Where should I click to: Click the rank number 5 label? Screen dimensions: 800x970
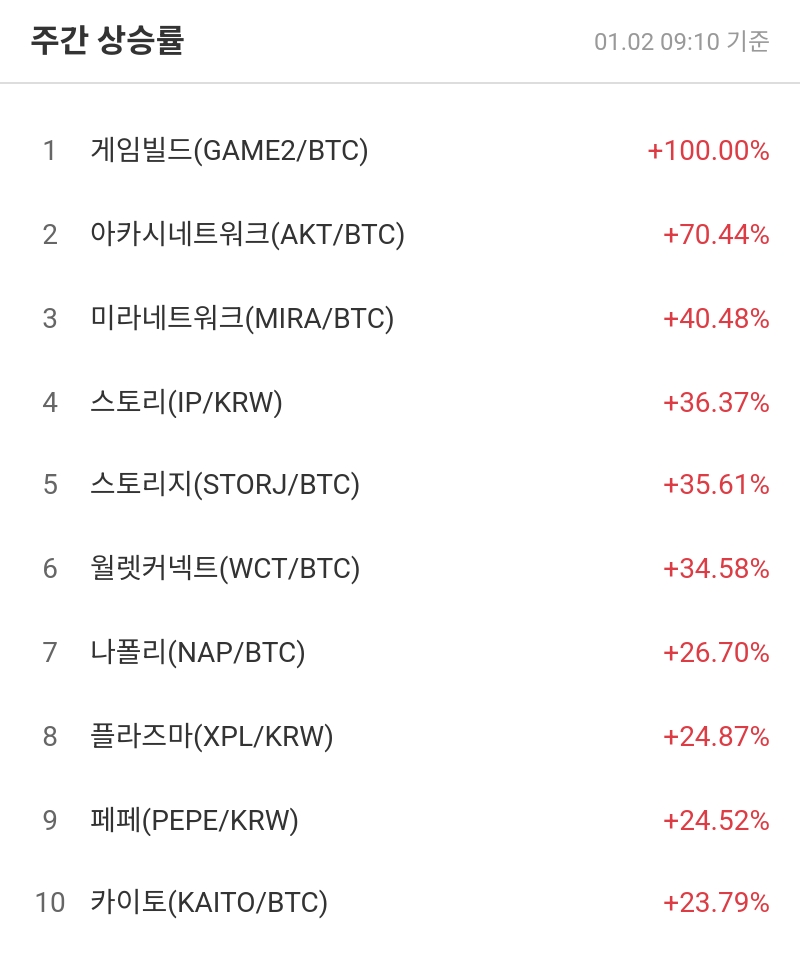pyautogui.click(x=48, y=486)
